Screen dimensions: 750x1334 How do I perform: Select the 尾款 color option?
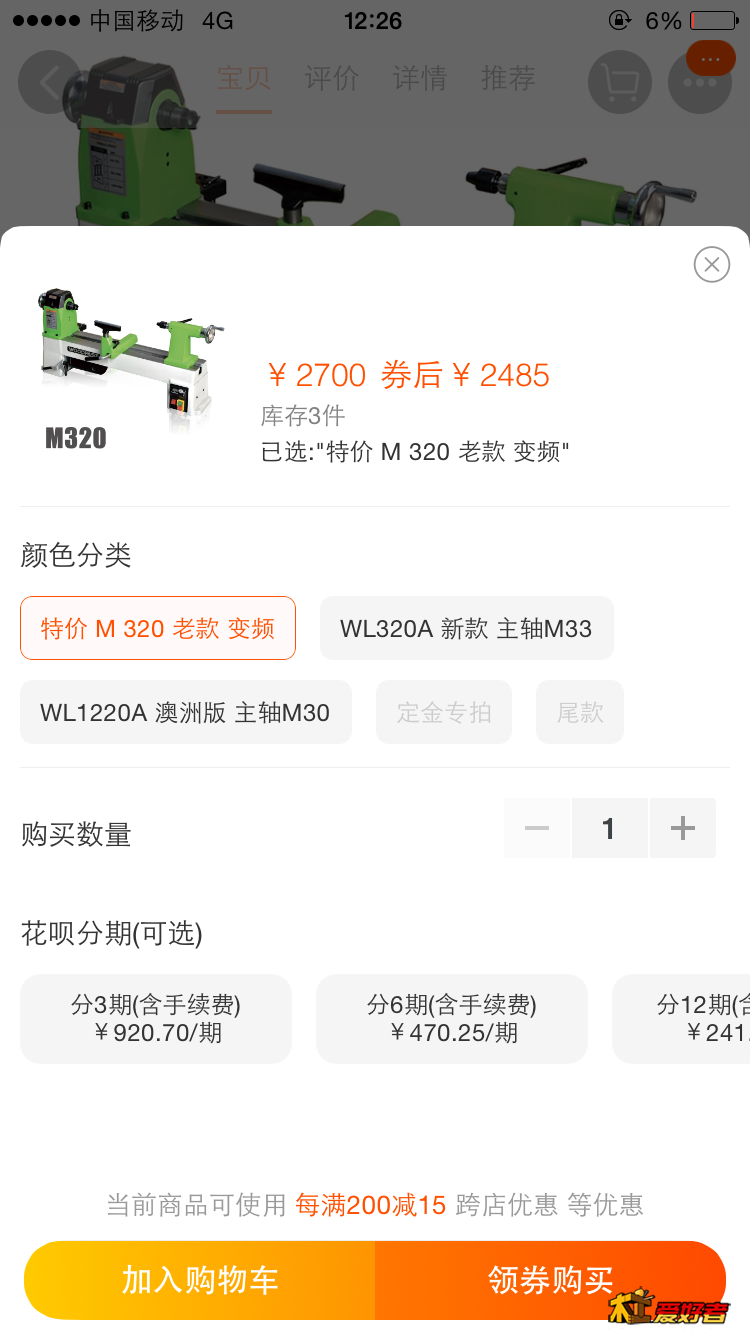[x=580, y=712]
